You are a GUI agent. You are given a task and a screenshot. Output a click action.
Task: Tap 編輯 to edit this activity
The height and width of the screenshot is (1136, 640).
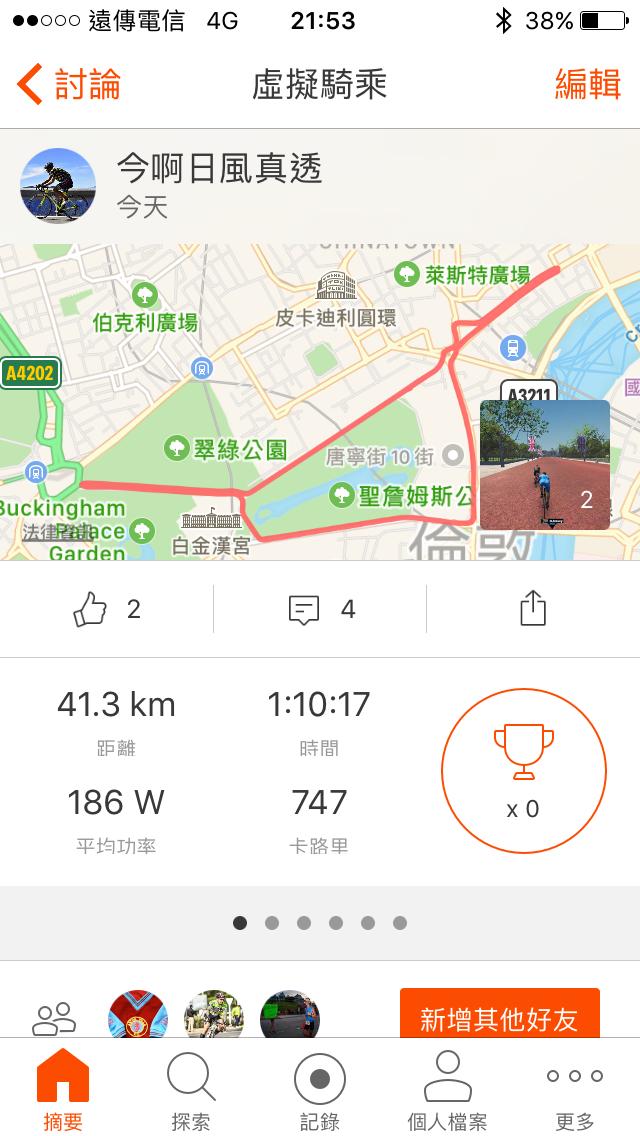[588, 85]
